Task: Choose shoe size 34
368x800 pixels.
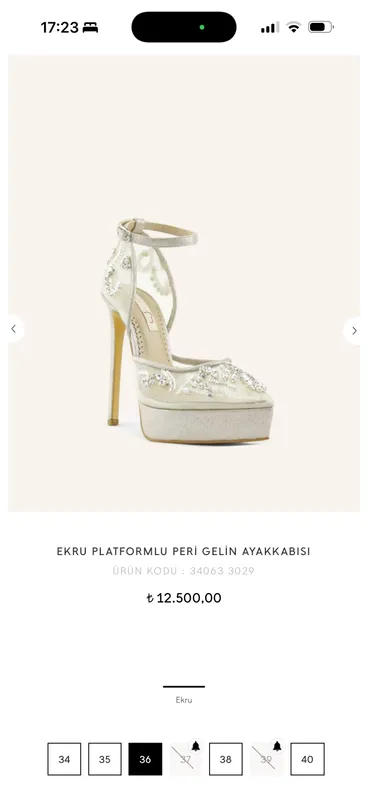Action: 64,759
